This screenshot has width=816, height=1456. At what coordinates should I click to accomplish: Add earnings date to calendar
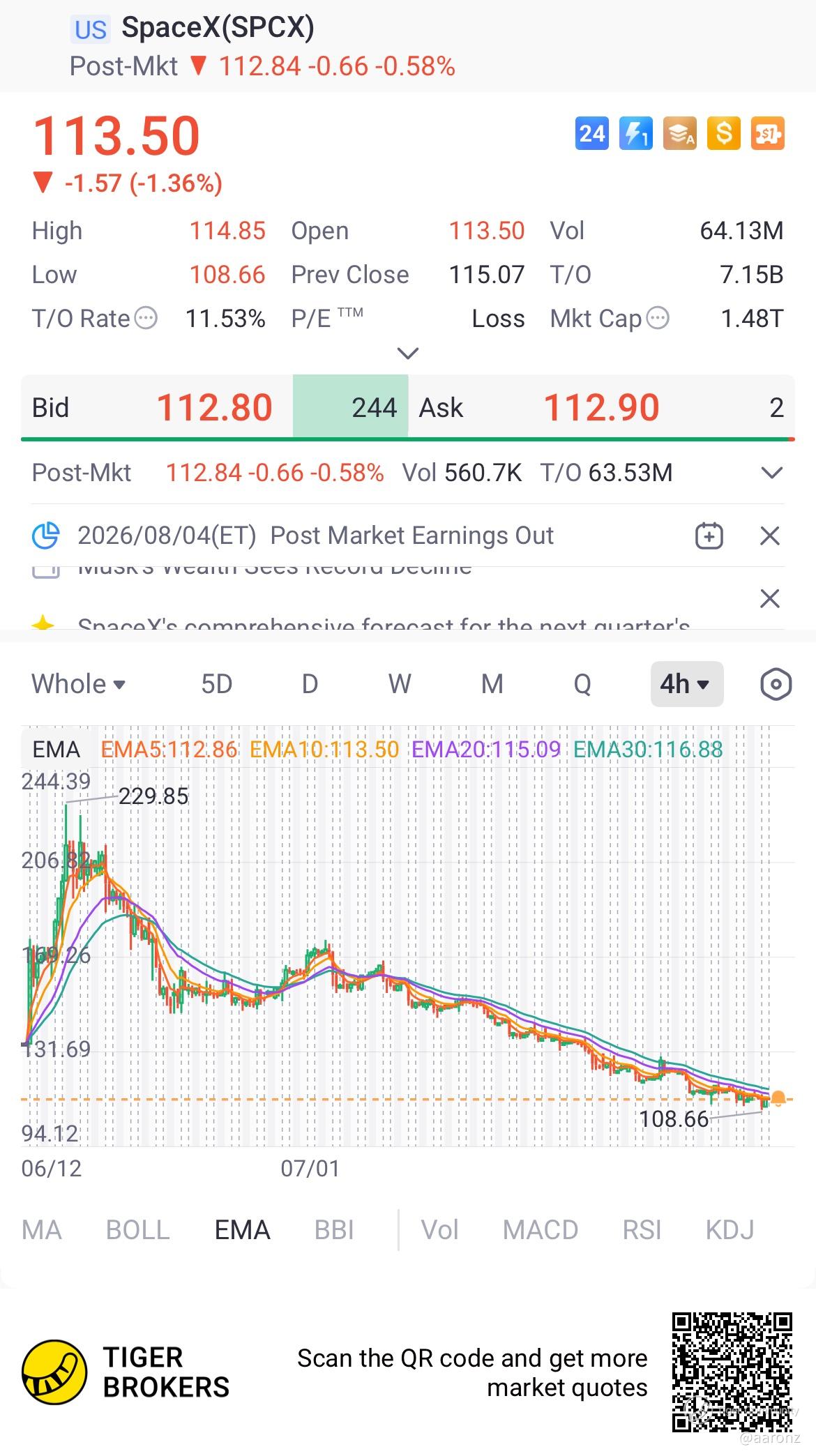click(x=709, y=536)
